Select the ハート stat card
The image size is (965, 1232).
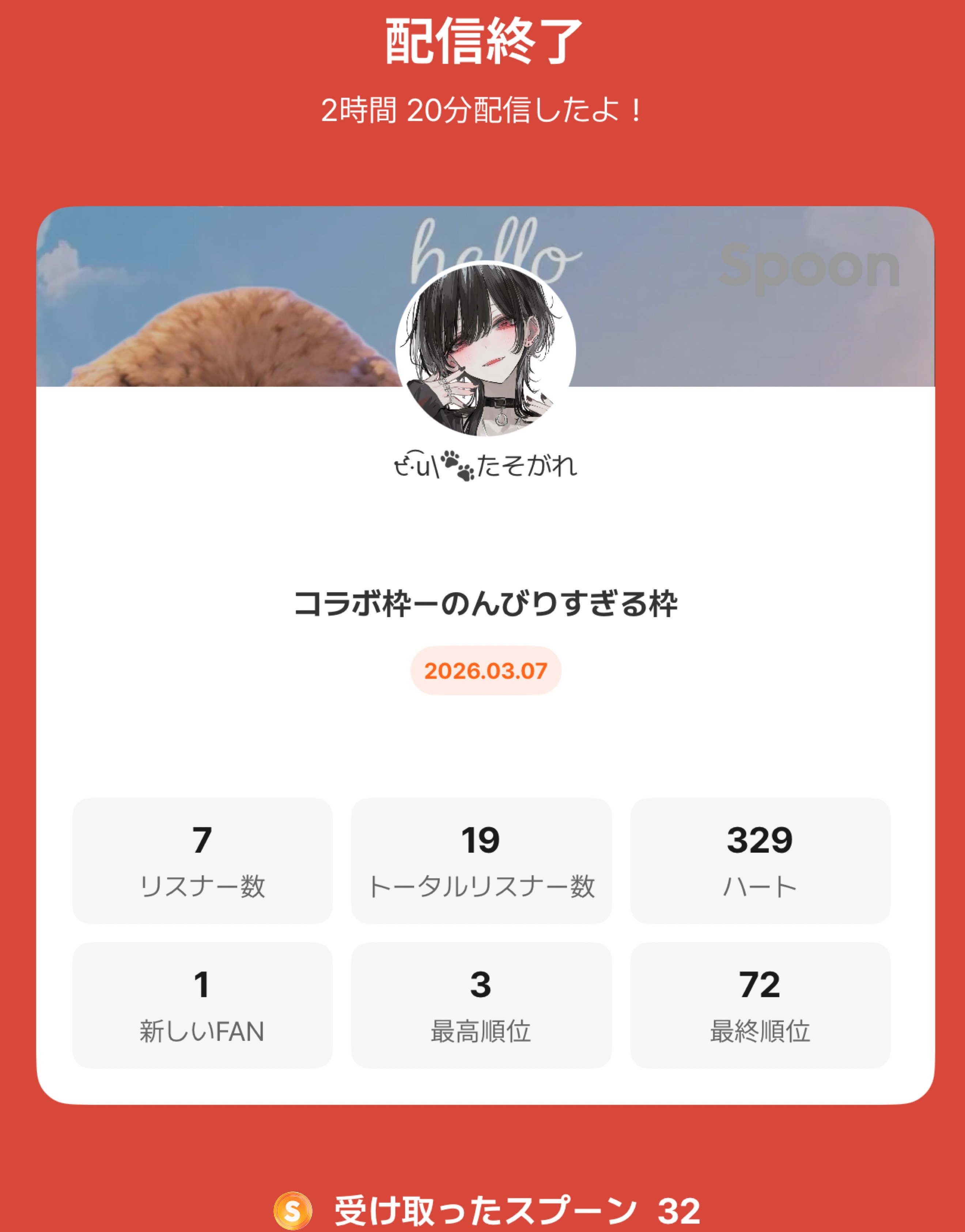pos(761,862)
